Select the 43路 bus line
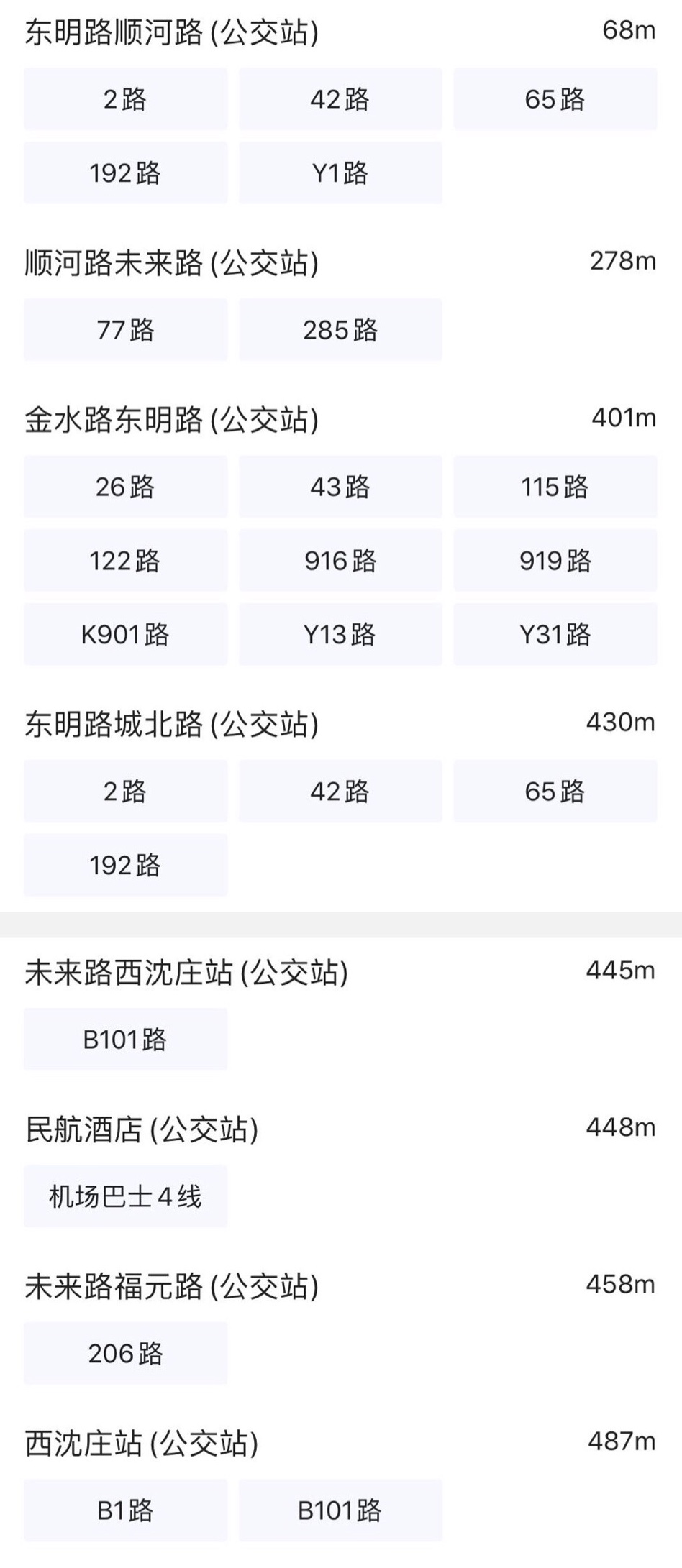Screen dimensions: 682x1568 coord(340,487)
